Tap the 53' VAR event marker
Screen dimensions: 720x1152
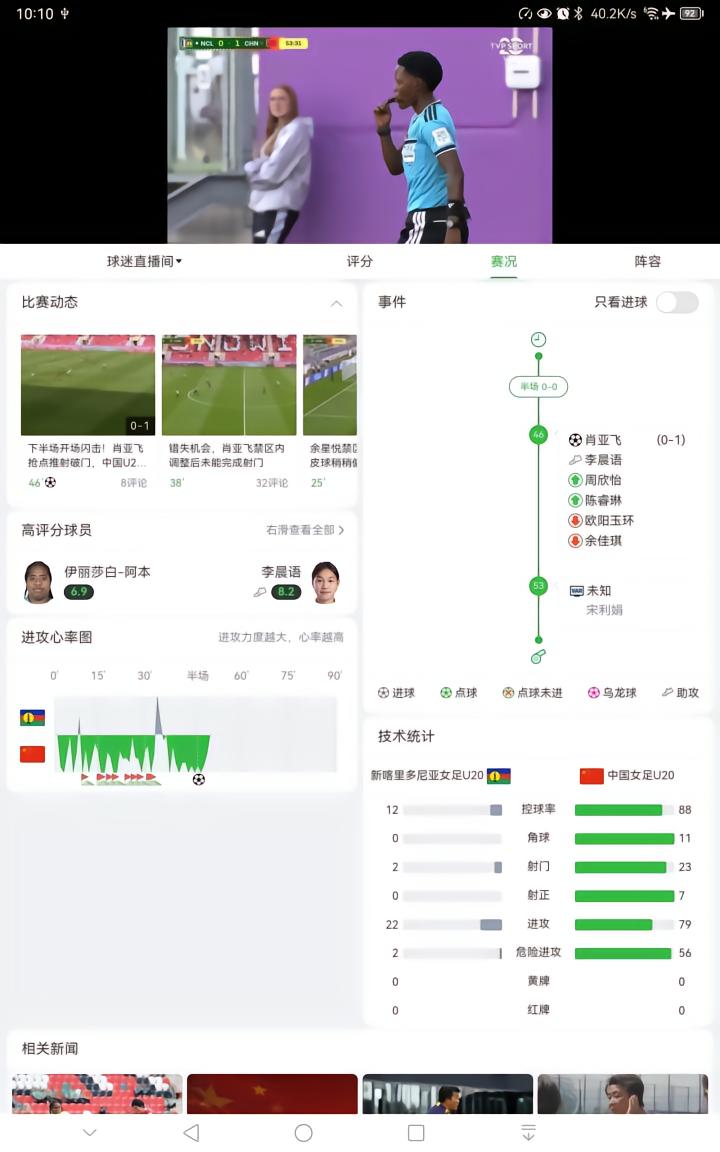coord(539,586)
